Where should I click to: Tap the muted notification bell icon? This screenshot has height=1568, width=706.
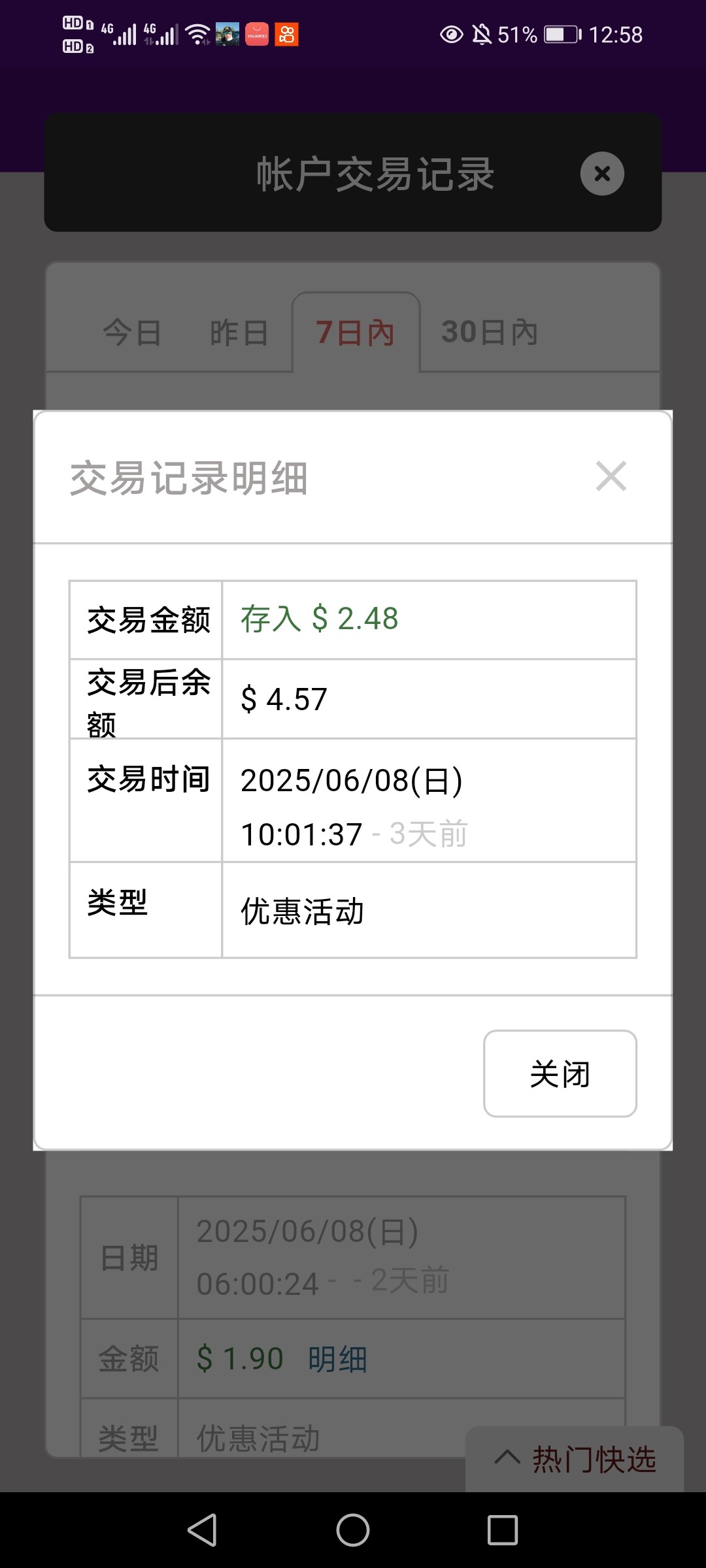tap(480, 36)
